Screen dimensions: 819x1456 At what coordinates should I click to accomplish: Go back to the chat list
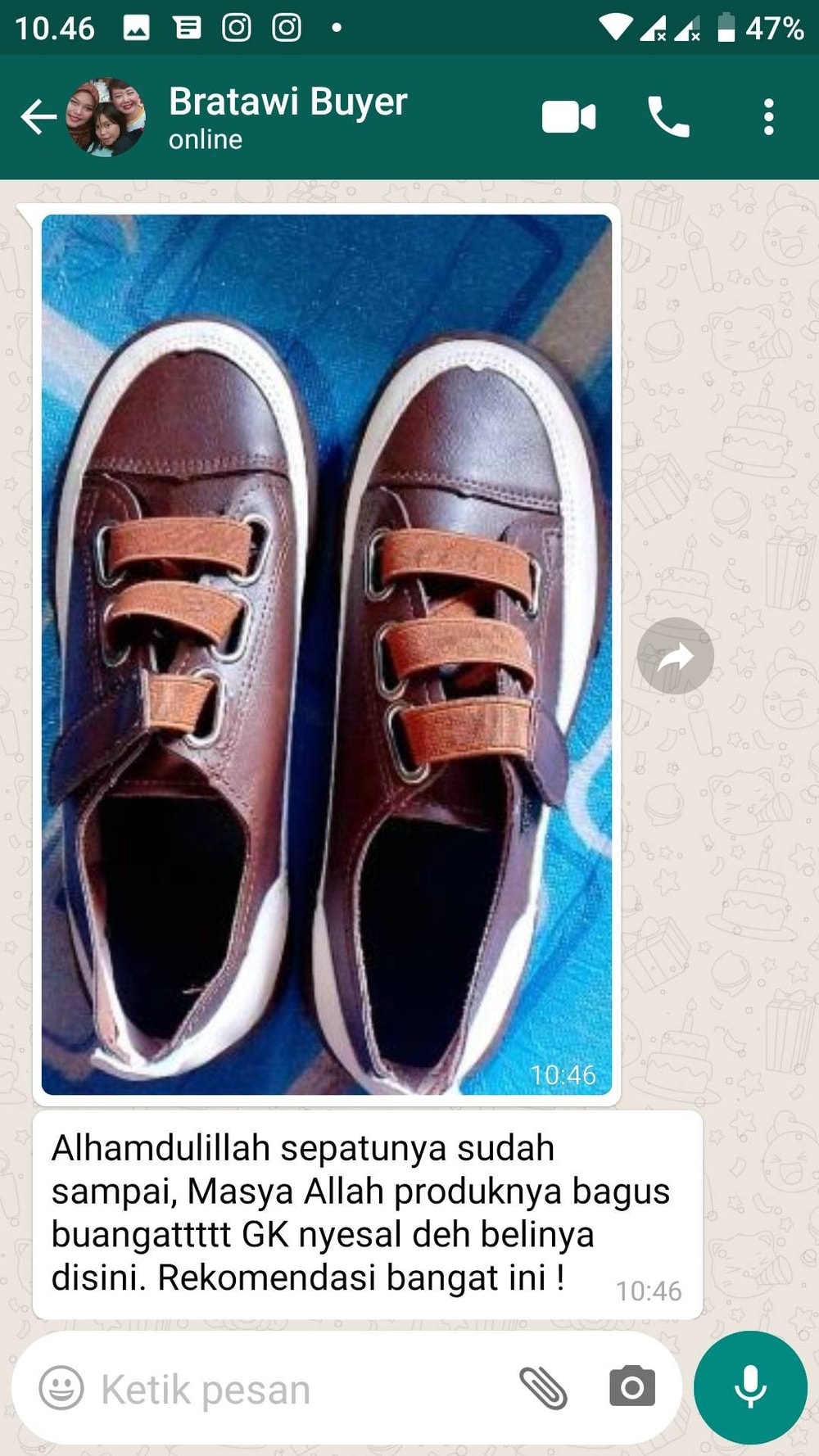pyautogui.click(x=38, y=117)
